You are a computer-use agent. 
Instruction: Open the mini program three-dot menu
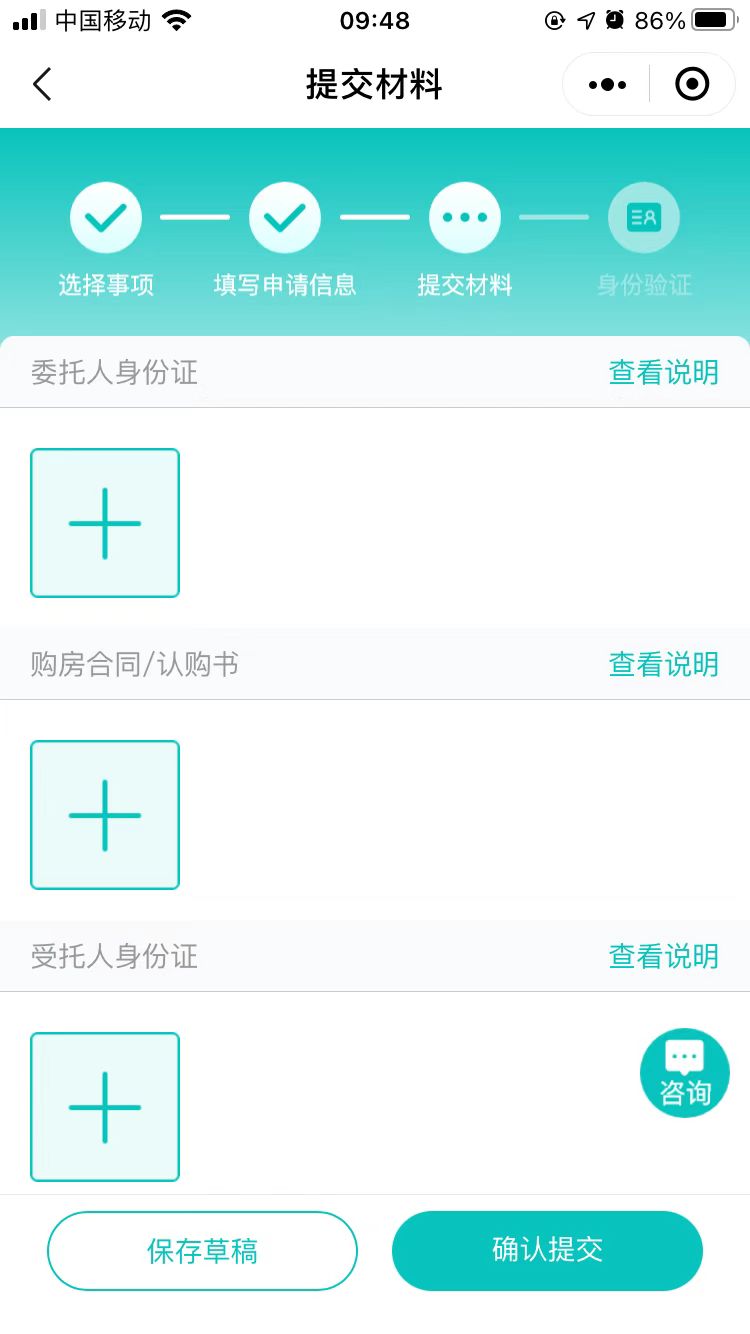coord(607,85)
